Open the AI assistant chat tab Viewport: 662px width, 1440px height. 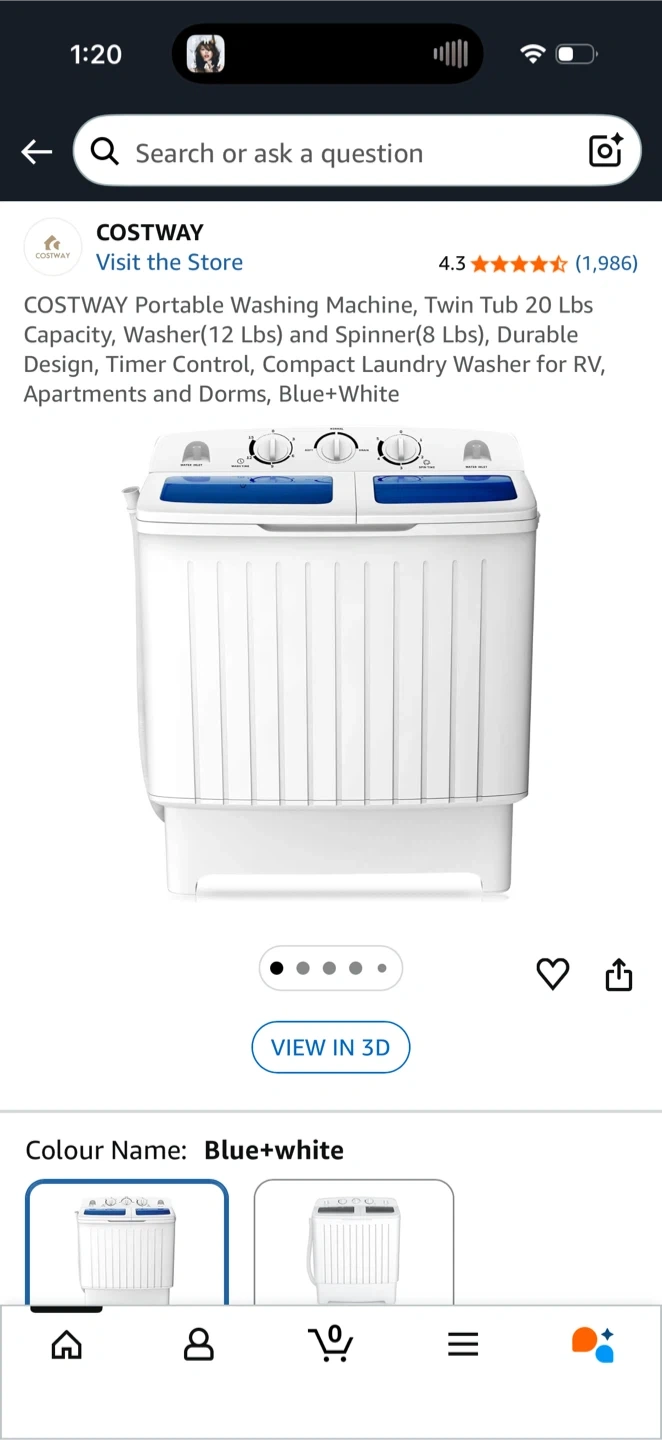593,1344
